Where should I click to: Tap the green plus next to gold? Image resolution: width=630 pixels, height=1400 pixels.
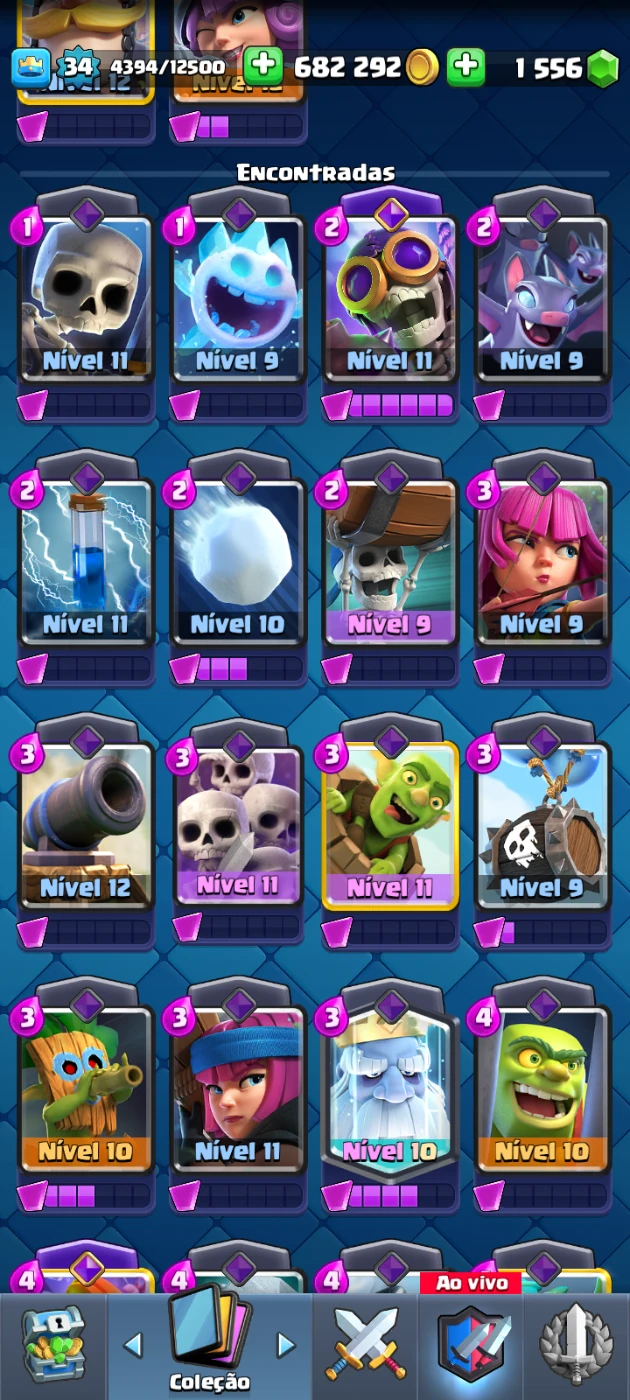263,67
